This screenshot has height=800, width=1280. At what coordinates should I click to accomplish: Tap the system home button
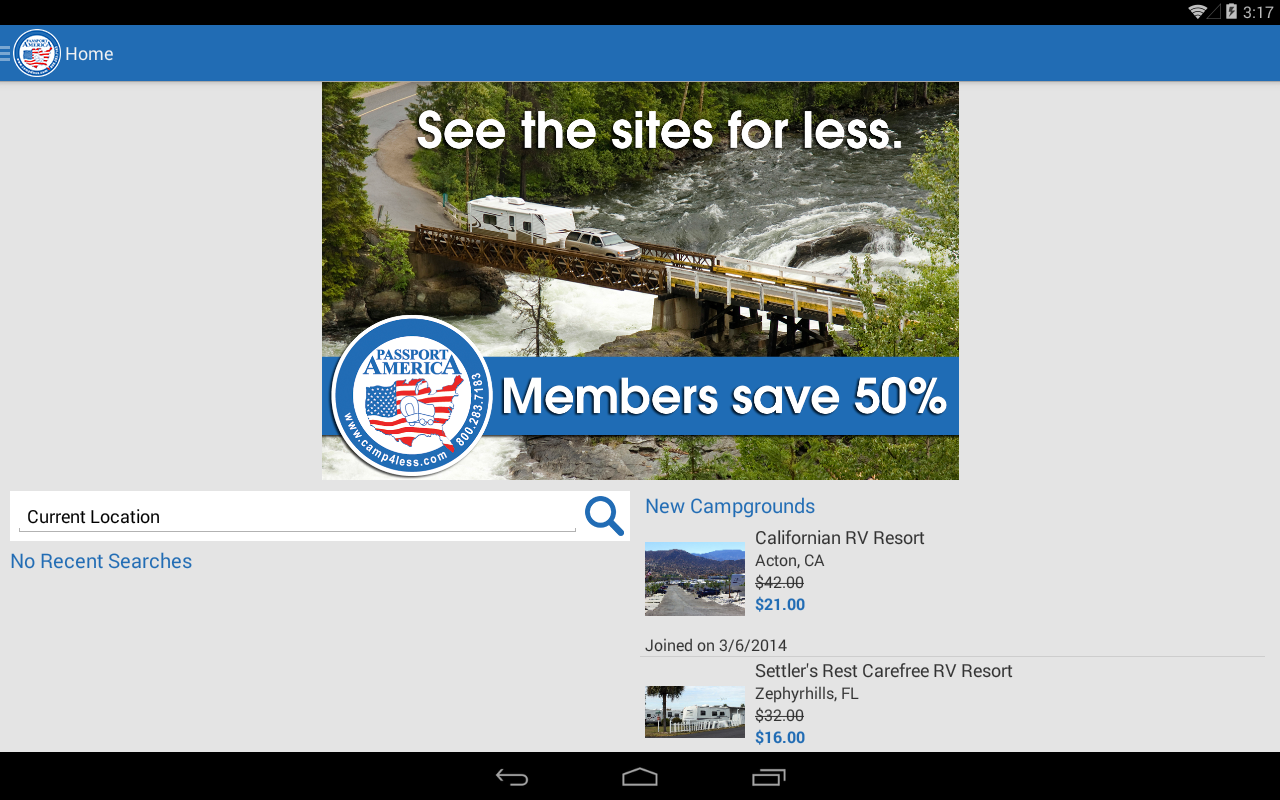[x=640, y=777]
